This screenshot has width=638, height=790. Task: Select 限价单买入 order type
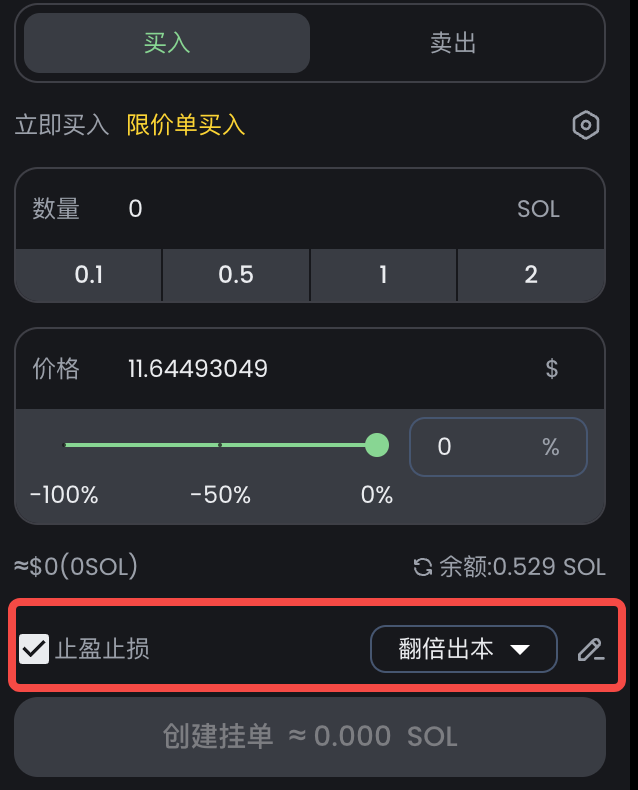[186, 125]
